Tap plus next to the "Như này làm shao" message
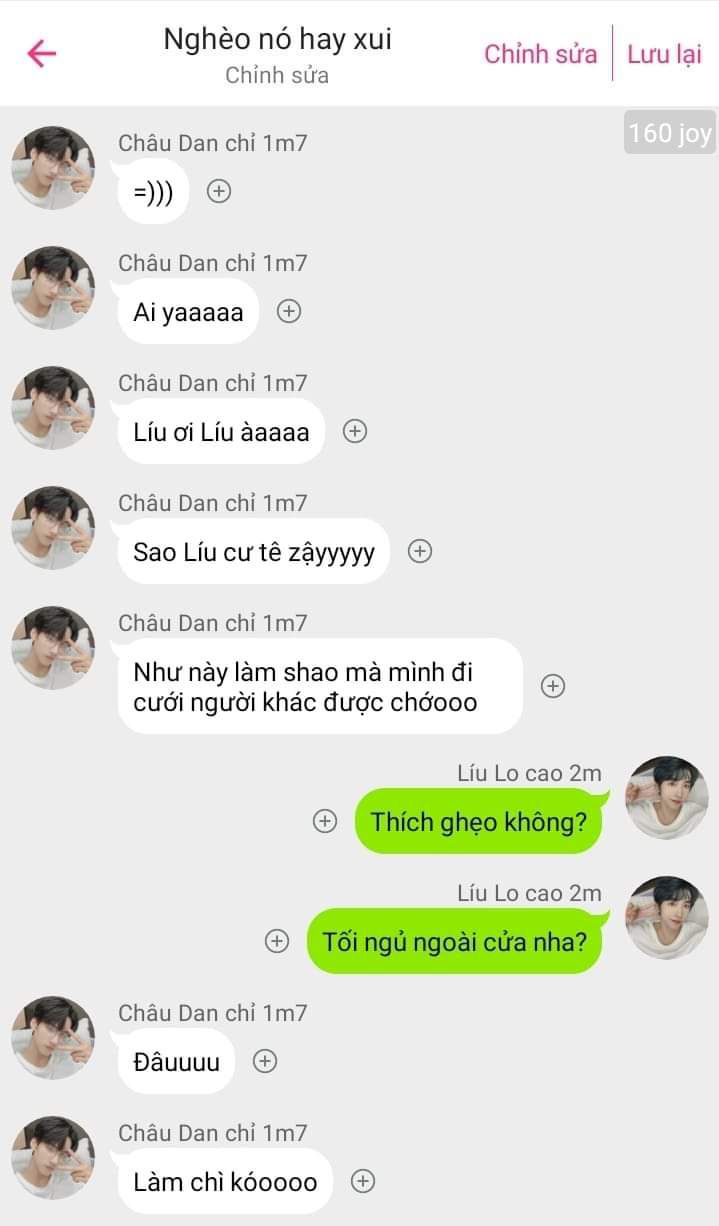The image size is (719, 1226). click(x=553, y=686)
